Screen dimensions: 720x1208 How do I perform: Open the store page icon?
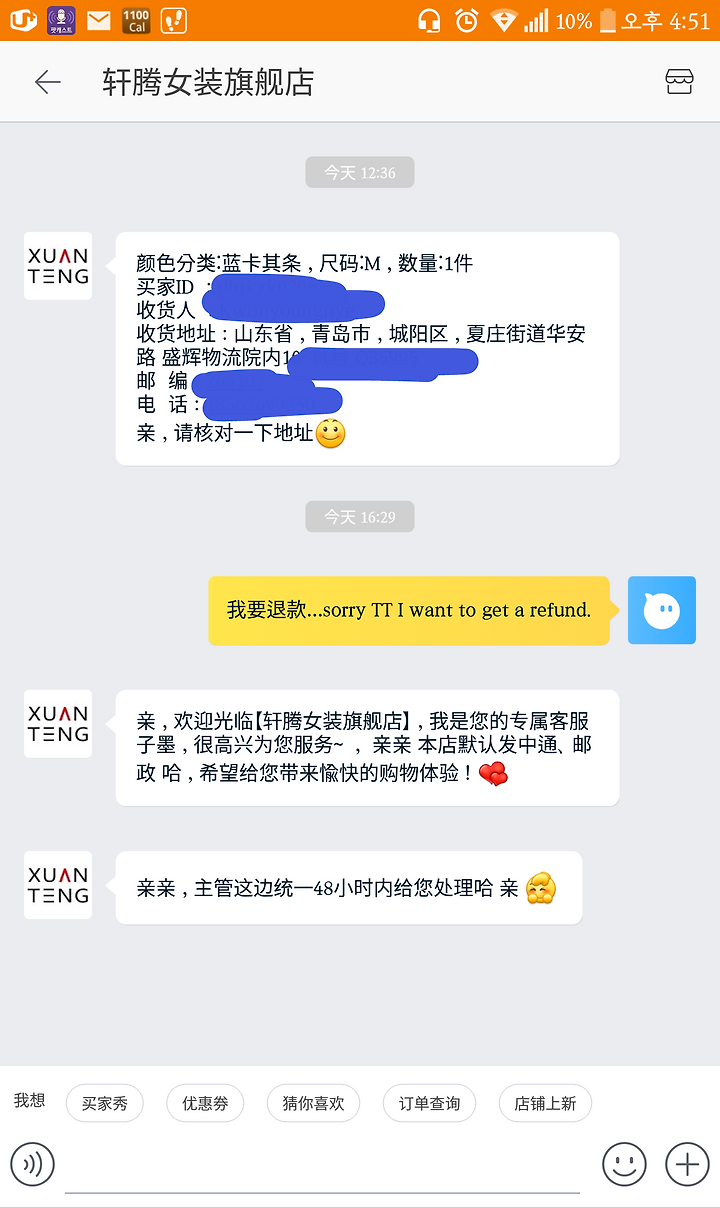click(x=679, y=82)
